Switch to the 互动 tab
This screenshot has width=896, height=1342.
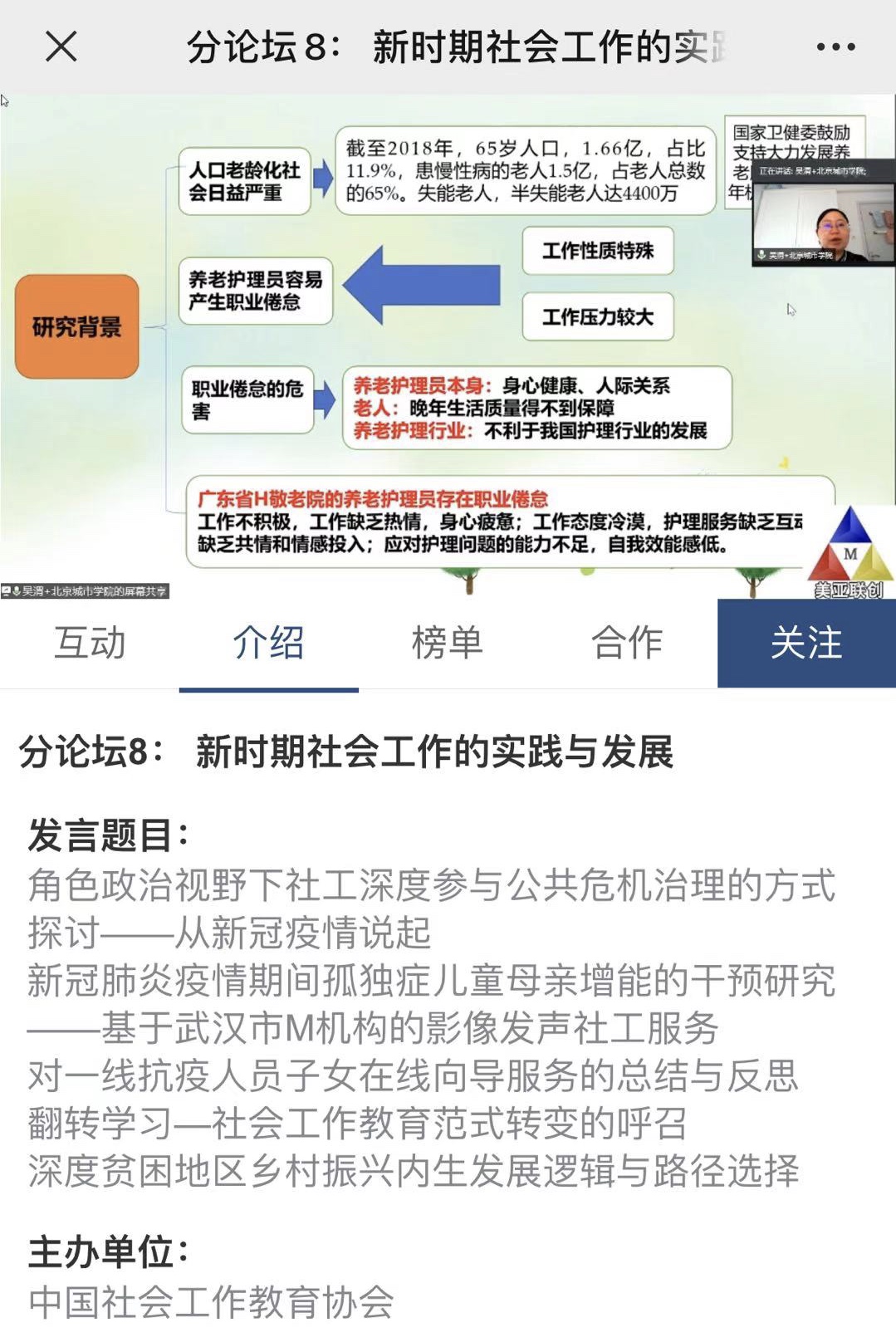(90, 643)
